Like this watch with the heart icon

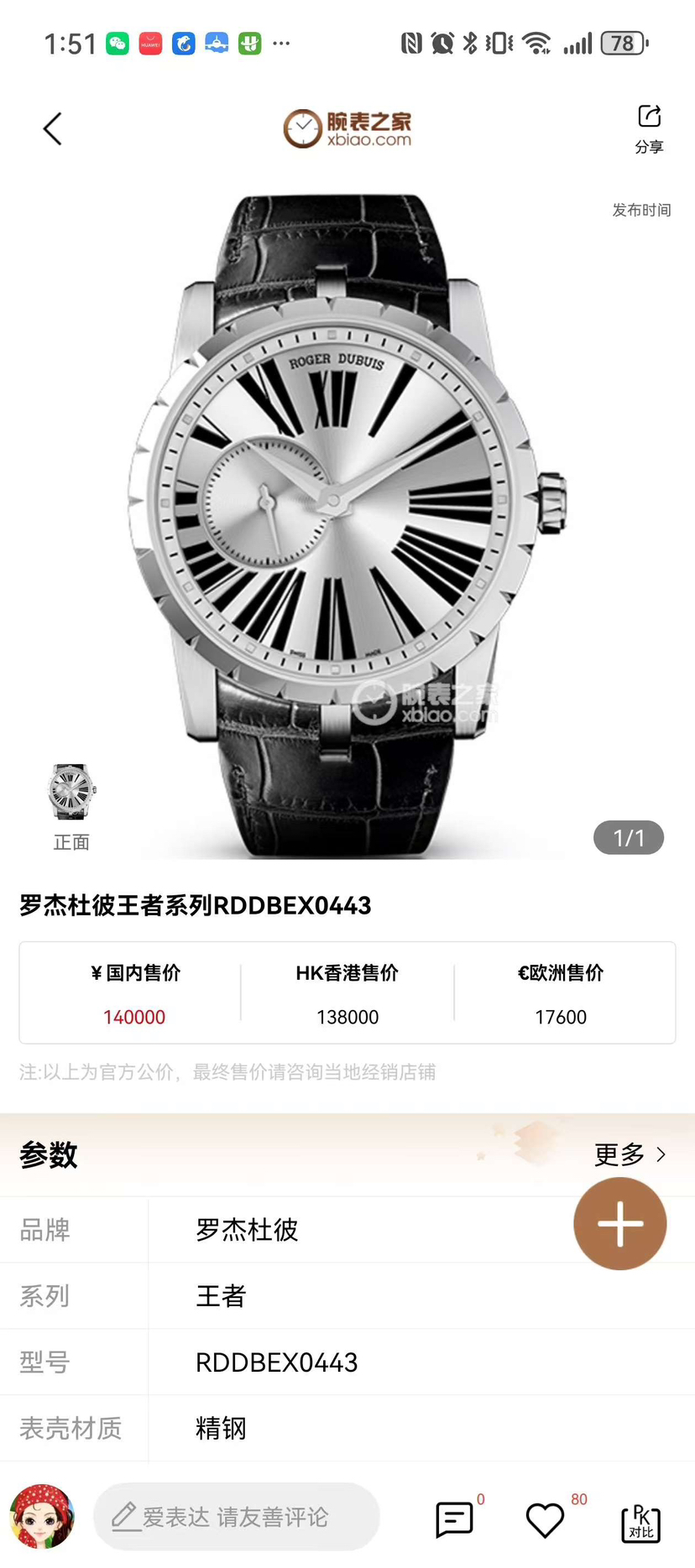(545, 1519)
